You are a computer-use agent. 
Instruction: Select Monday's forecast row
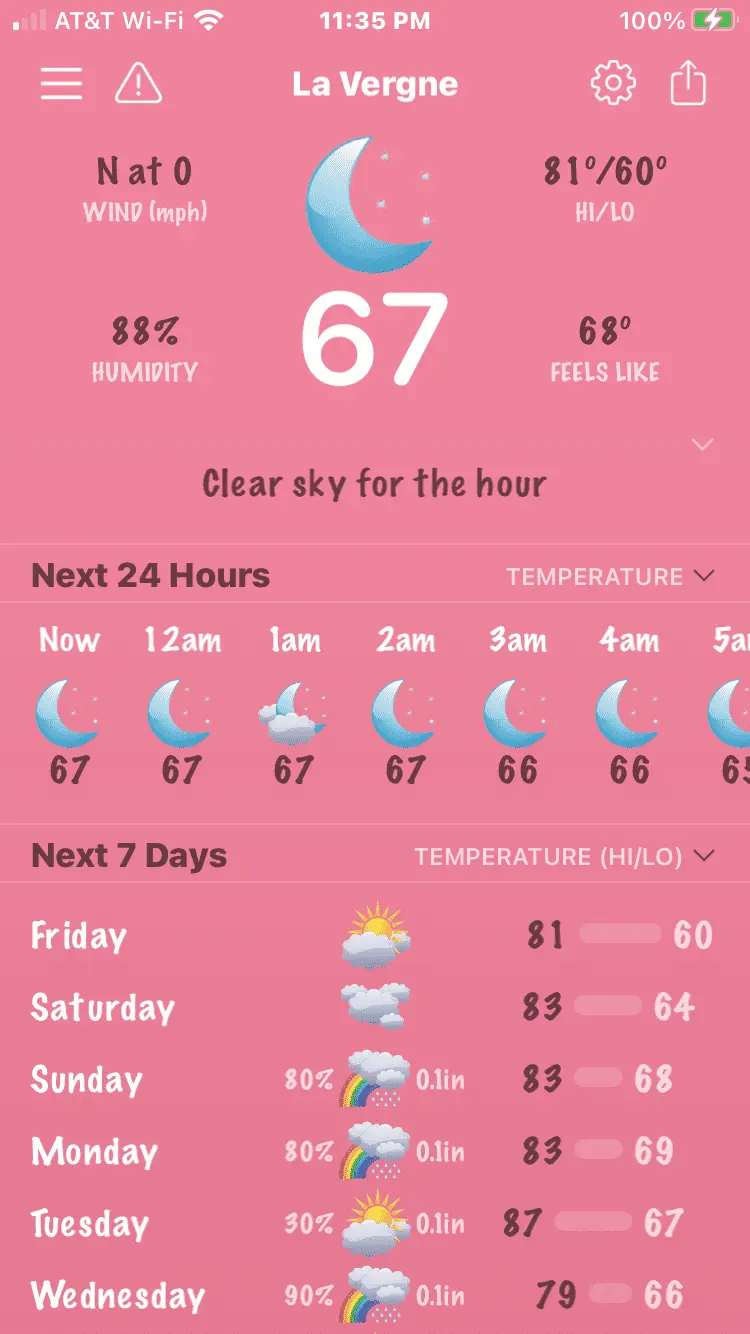click(375, 1151)
